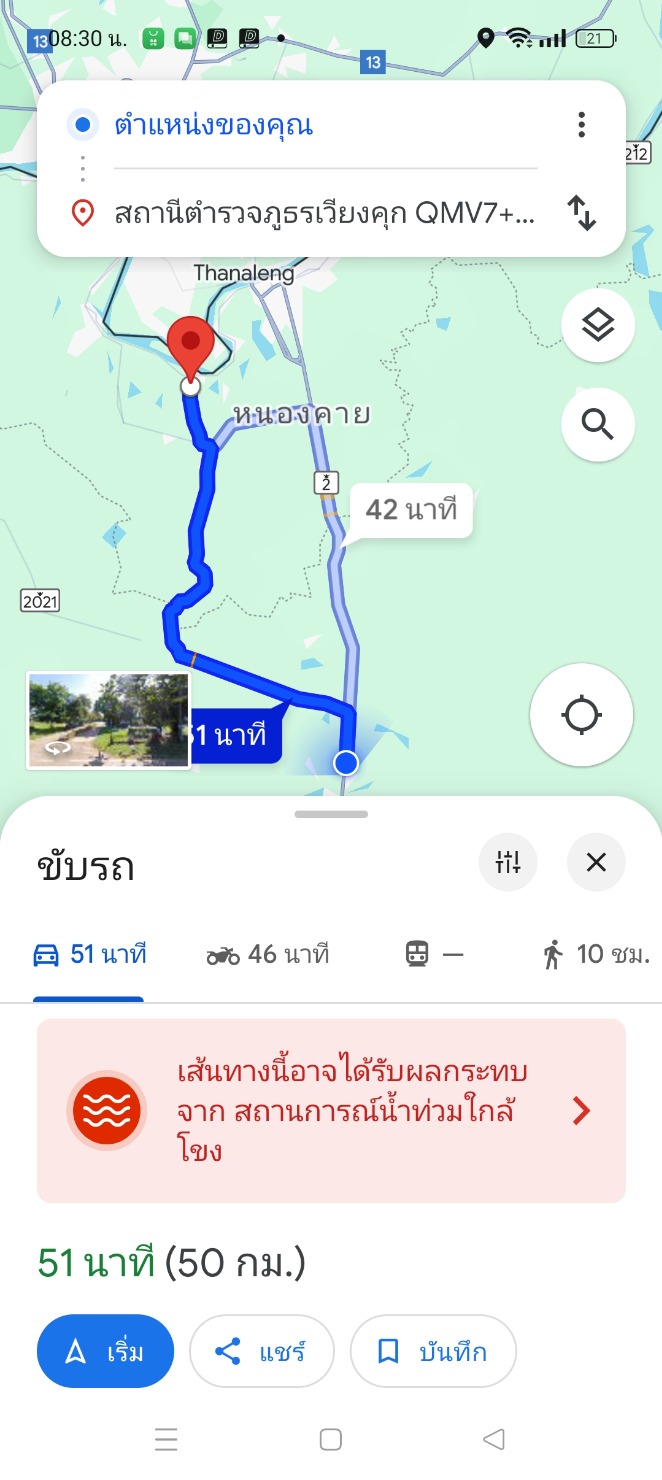The height and width of the screenshot is (1480, 662).
Task: Open route options filter icon
Action: coord(508,862)
